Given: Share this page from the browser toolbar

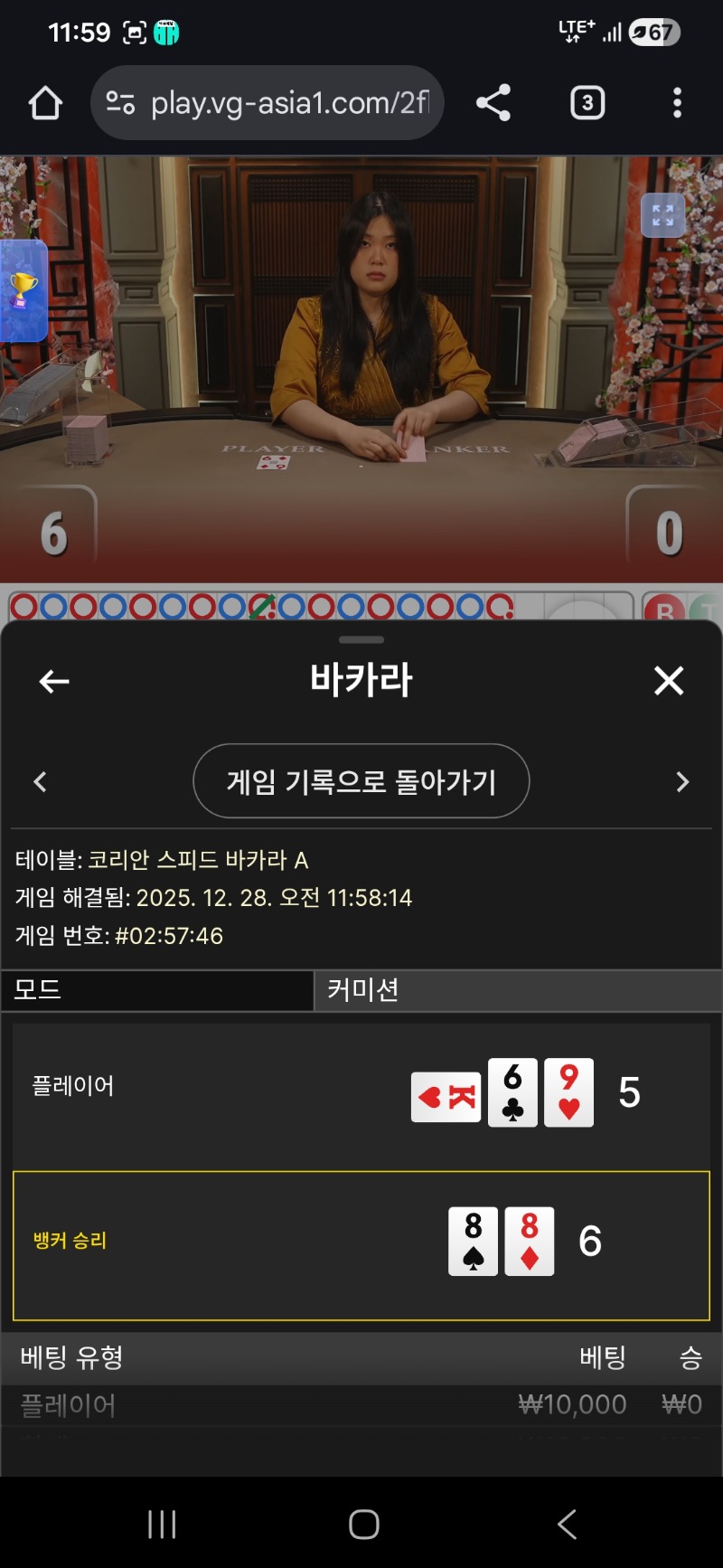Looking at the screenshot, I should (493, 103).
